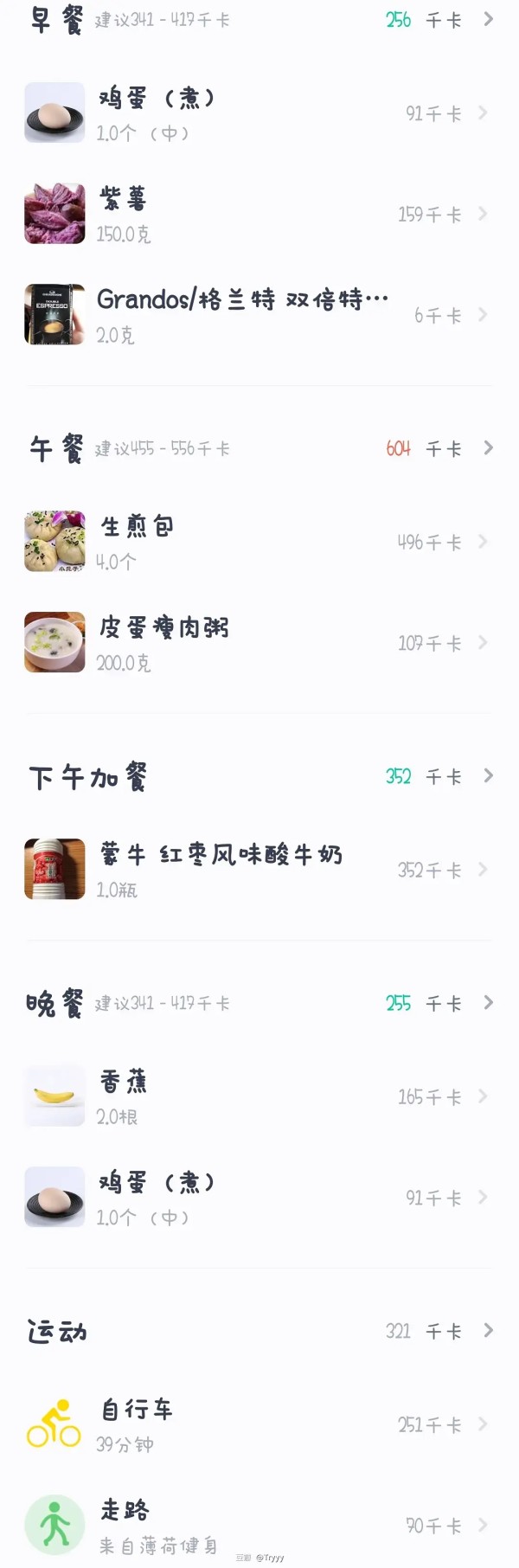Viewport: 519px width, 1568px height.
Task: Open the 下午加餐 snack section
Action: click(x=259, y=776)
